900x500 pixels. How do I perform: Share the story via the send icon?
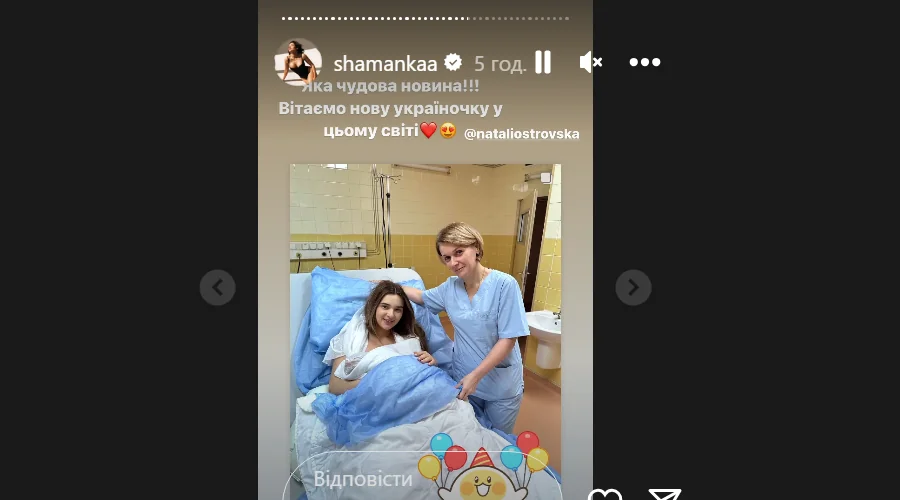[x=664, y=494]
